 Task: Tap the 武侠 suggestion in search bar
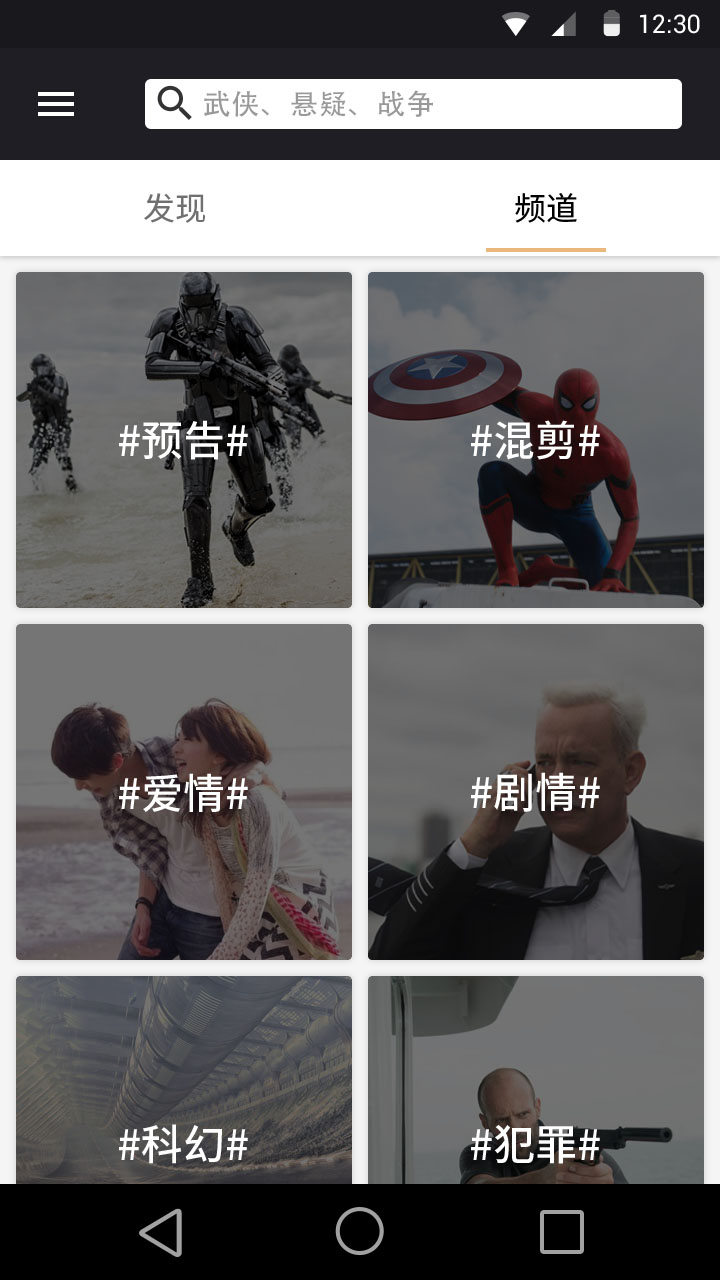232,102
